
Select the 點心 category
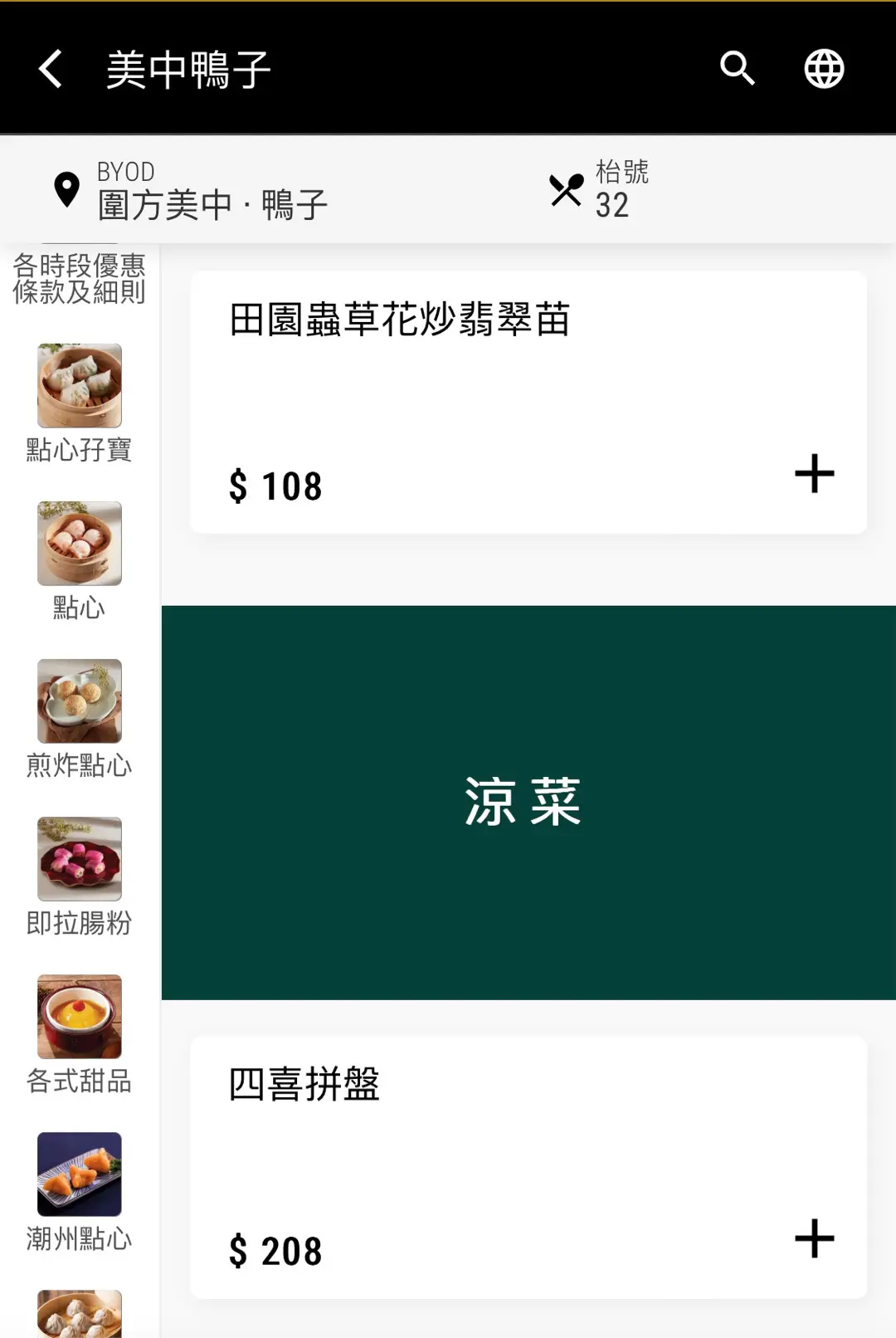79,561
